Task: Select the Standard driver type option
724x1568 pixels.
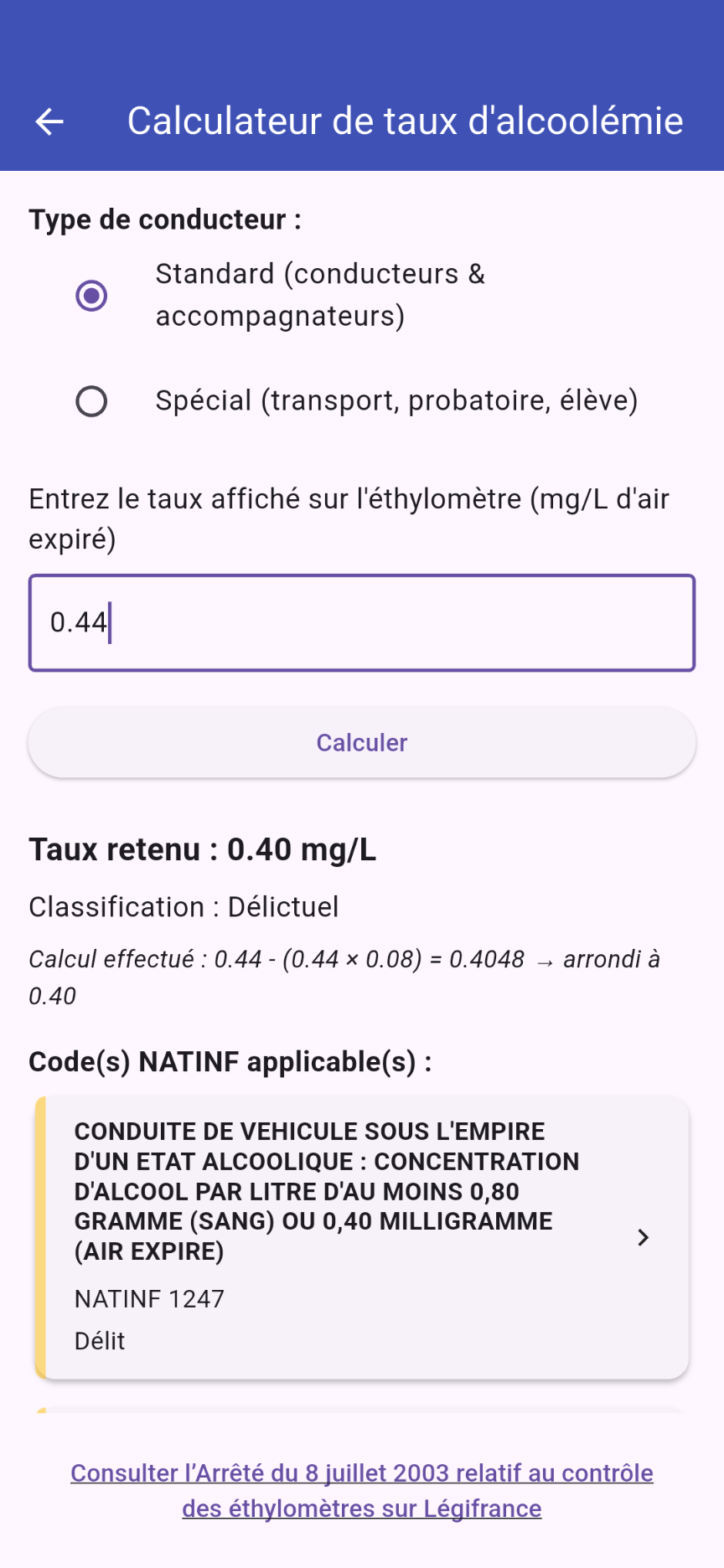Action: pyautogui.click(x=91, y=296)
